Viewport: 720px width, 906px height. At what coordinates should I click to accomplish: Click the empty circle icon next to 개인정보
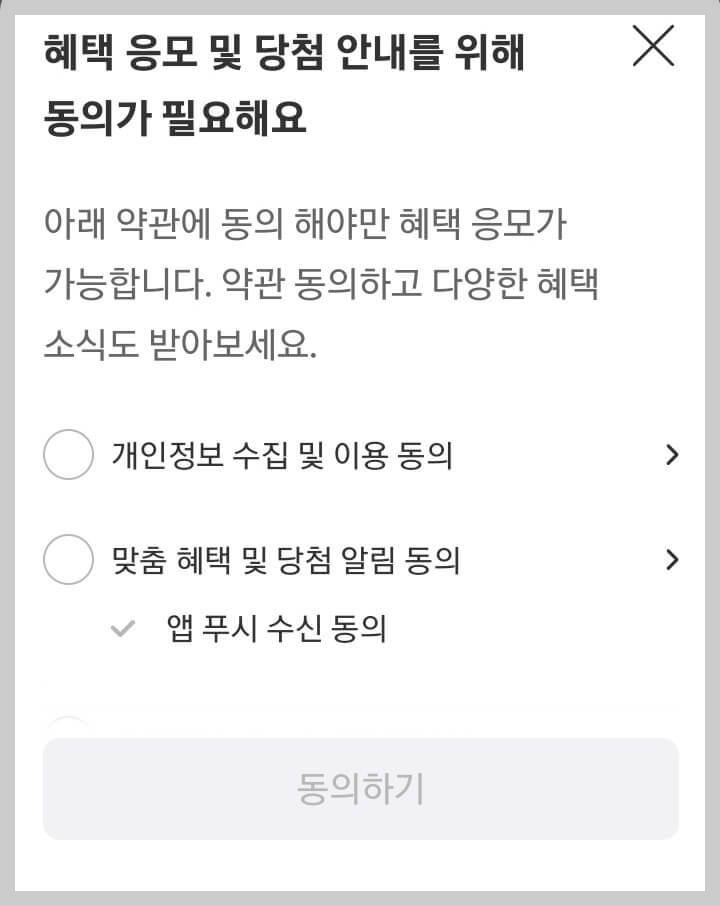coord(67,455)
